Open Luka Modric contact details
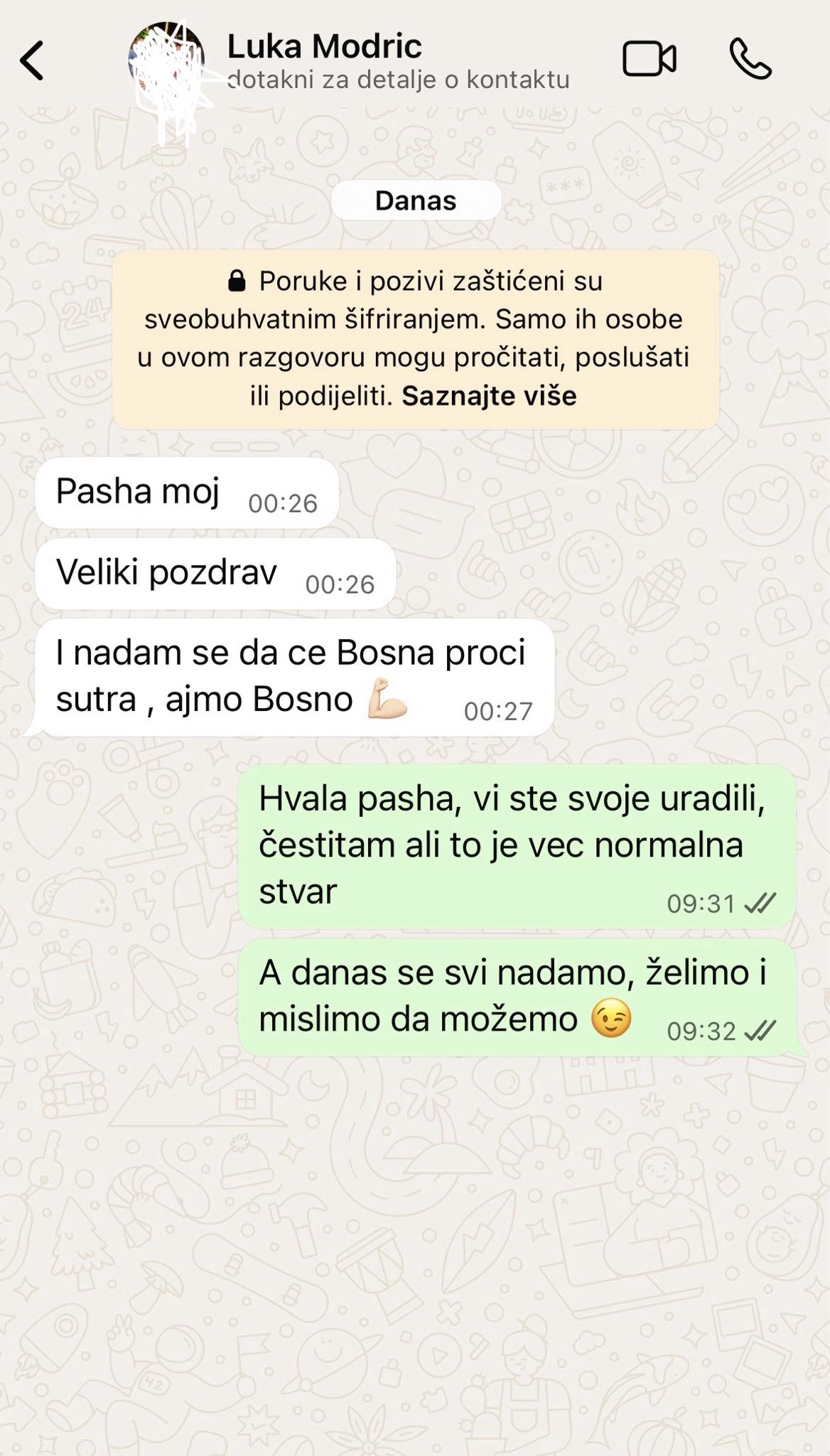Viewport: 830px width, 1456px height. coord(398,61)
